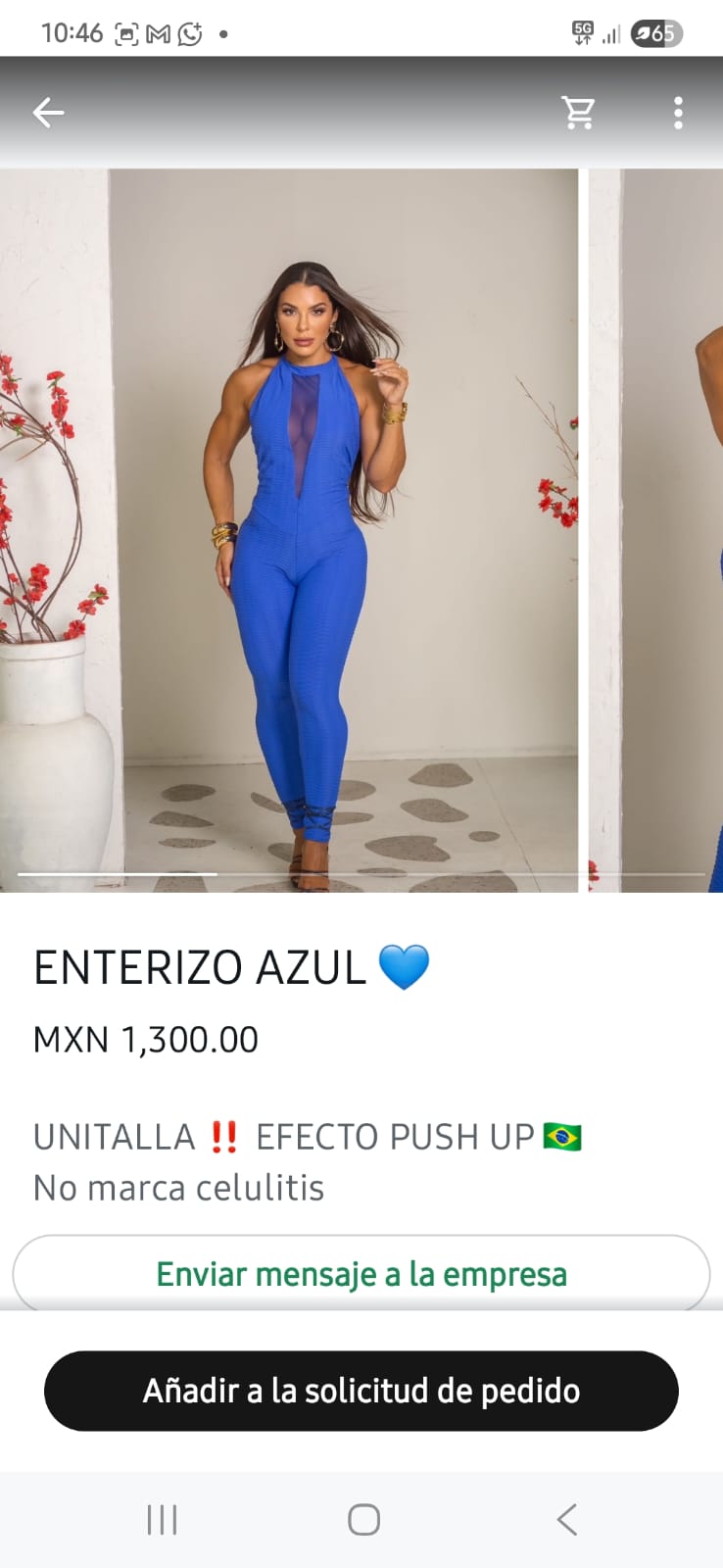View the blue jumpsuit product photo
Screen dimensions: 723x1568
(294, 529)
